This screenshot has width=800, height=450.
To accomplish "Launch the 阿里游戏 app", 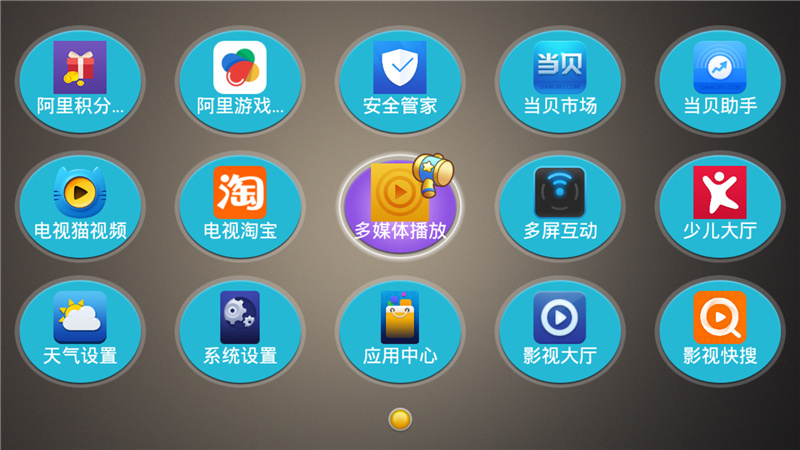I will [x=240, y=79].
